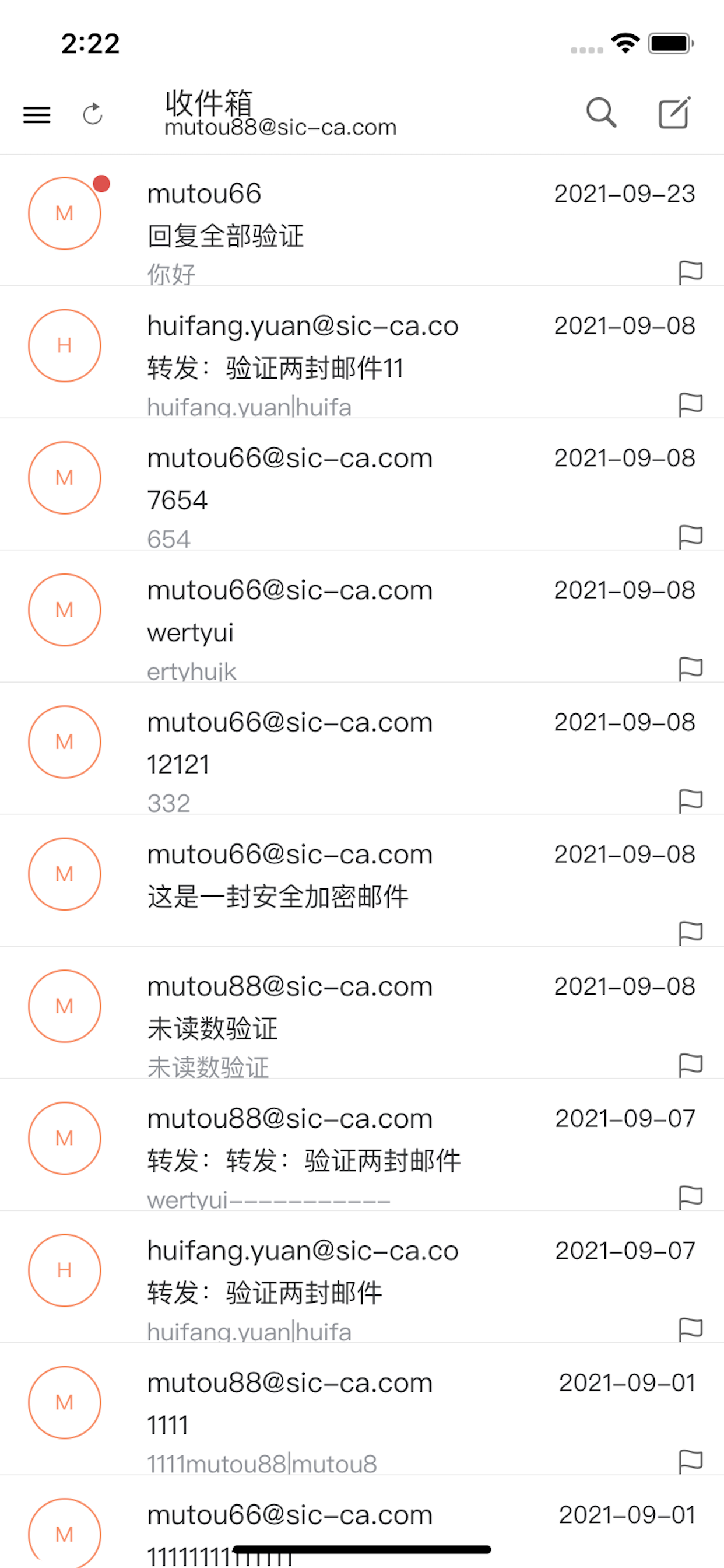Image resolution: width=724 pixels, height=1568 pixels.
Task: Flag the 回复全部验证 email
Action: 691,272
